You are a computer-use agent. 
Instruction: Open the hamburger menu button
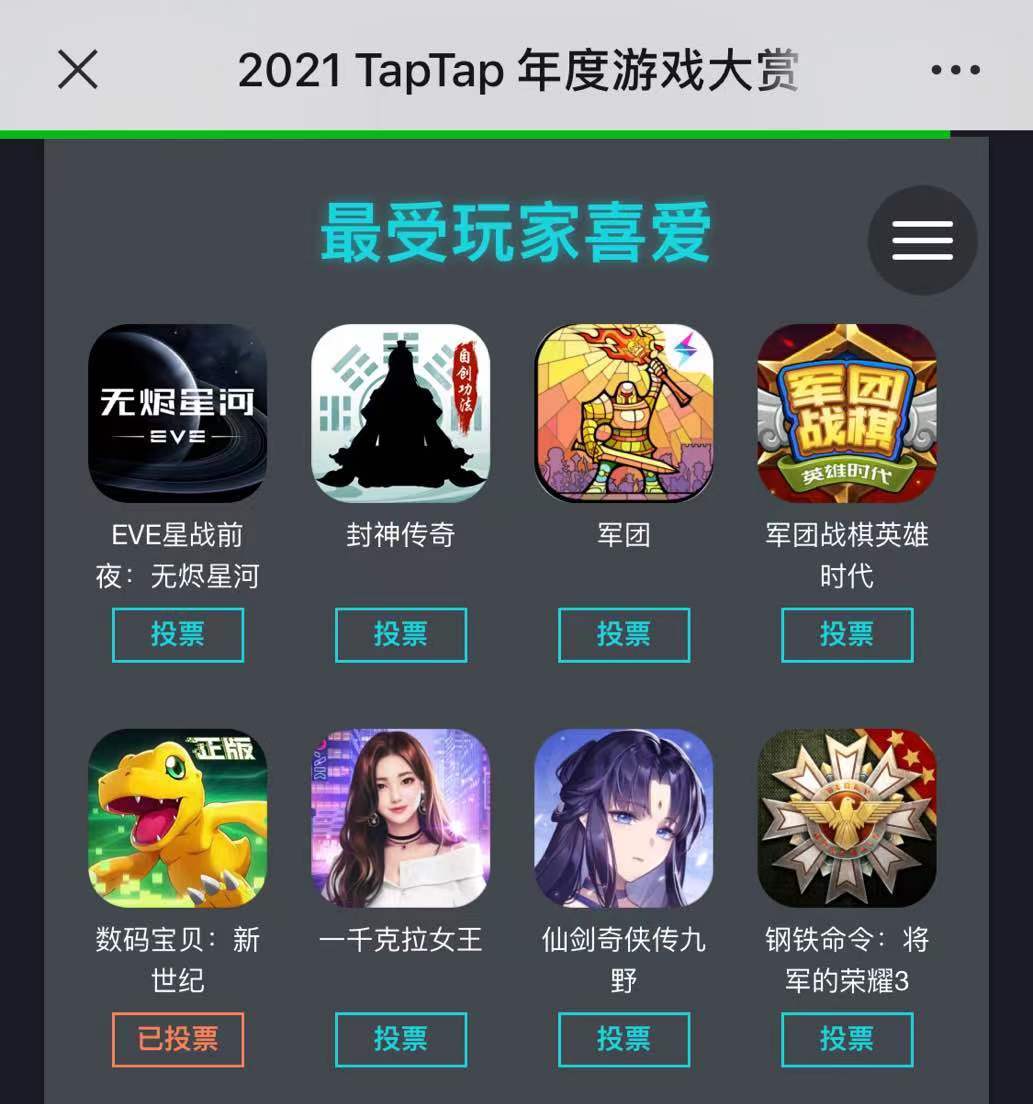point(922,240)
